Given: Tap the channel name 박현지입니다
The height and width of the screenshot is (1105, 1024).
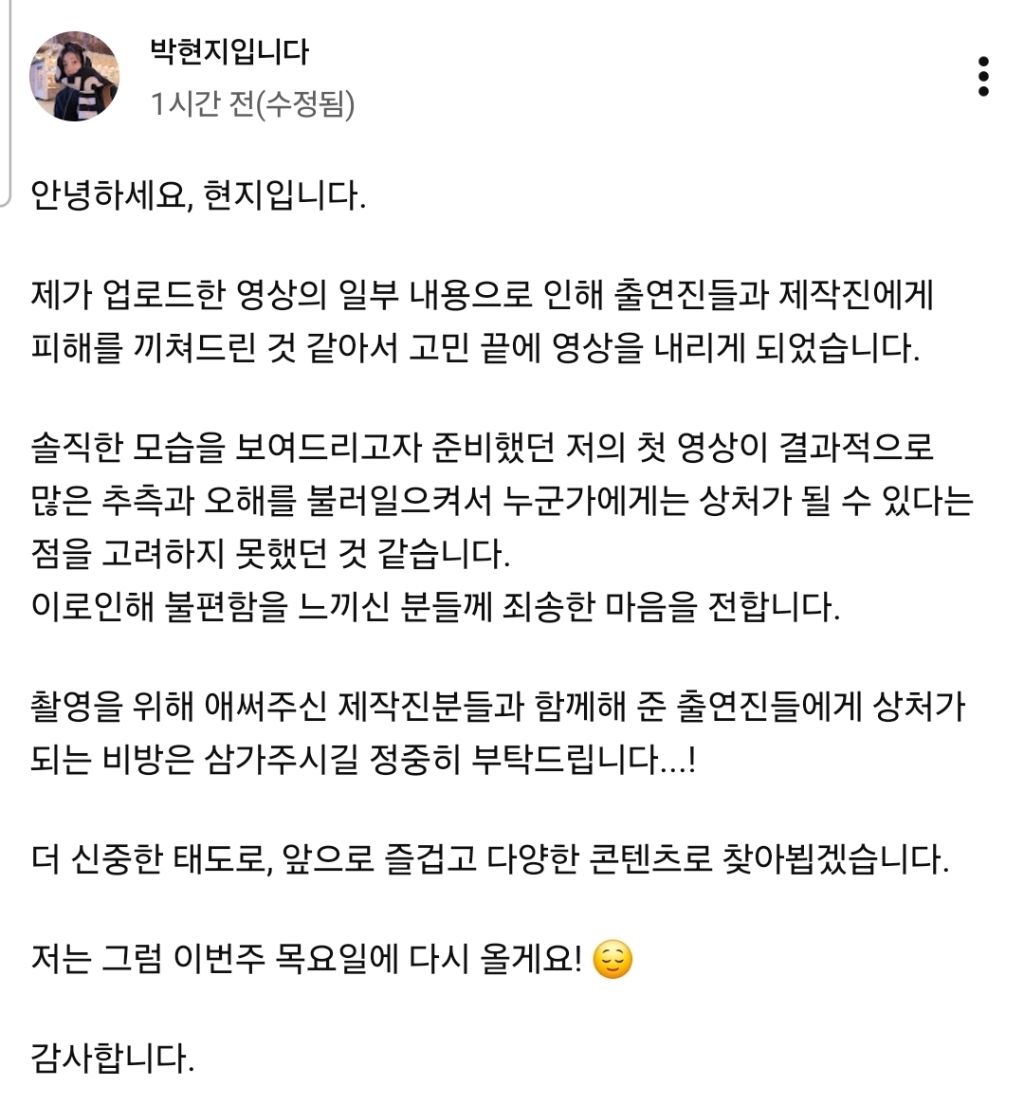Looking at the screenshot, I should (229, 52).
